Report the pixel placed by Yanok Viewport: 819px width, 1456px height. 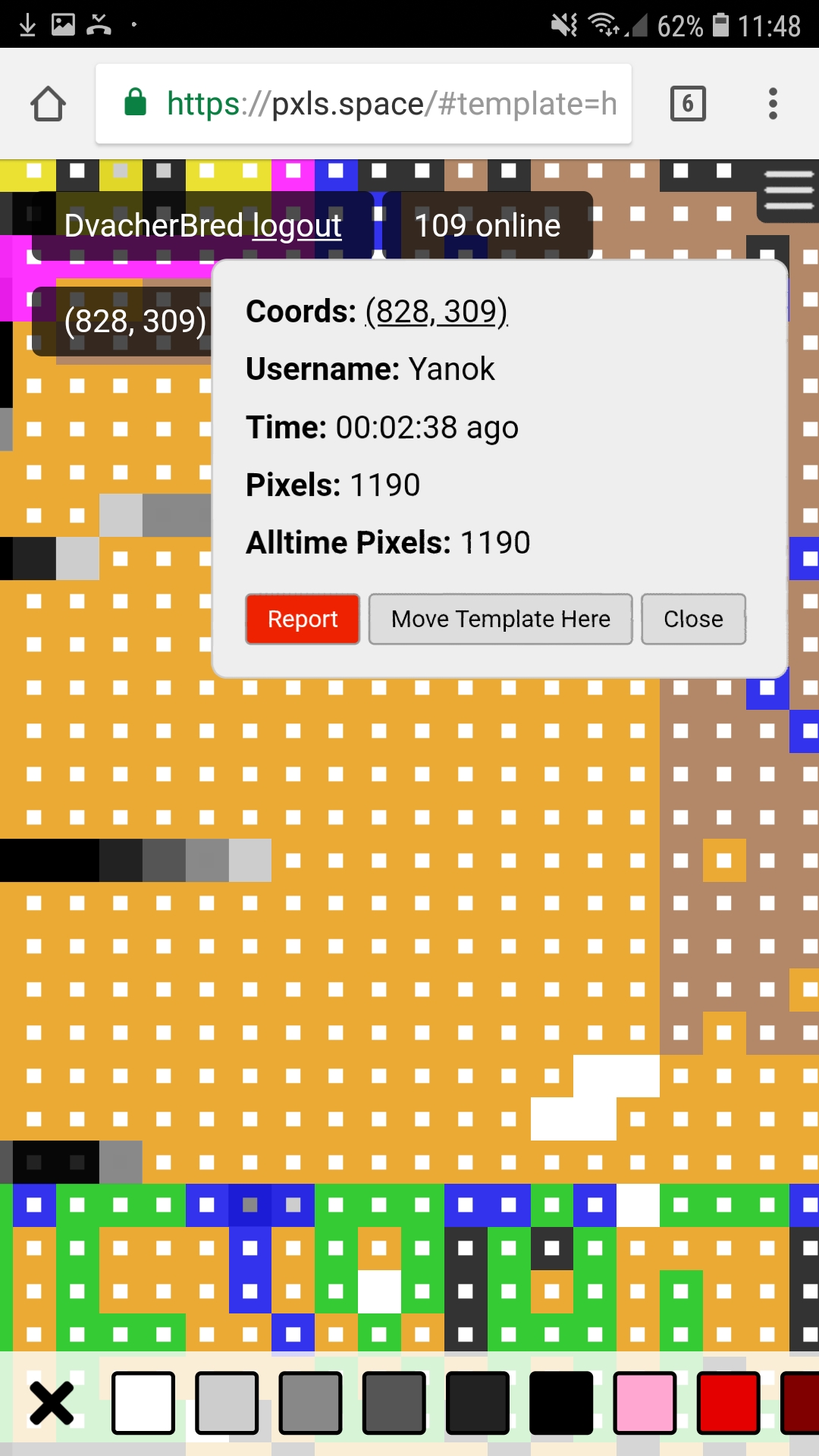click(x=303, y=619)
